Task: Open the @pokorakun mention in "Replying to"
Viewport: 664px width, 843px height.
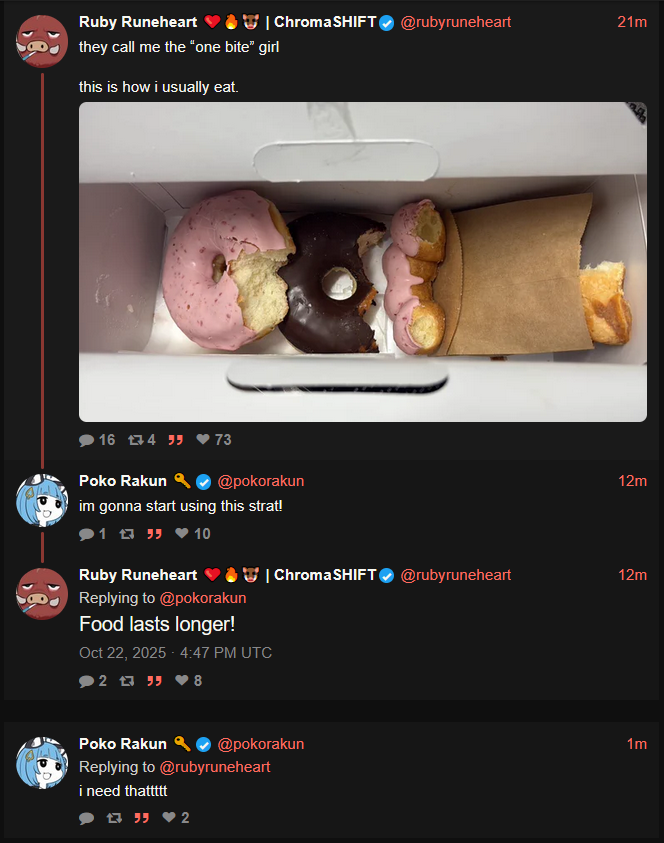Action: pyautogui.click(x=203, y=598)
